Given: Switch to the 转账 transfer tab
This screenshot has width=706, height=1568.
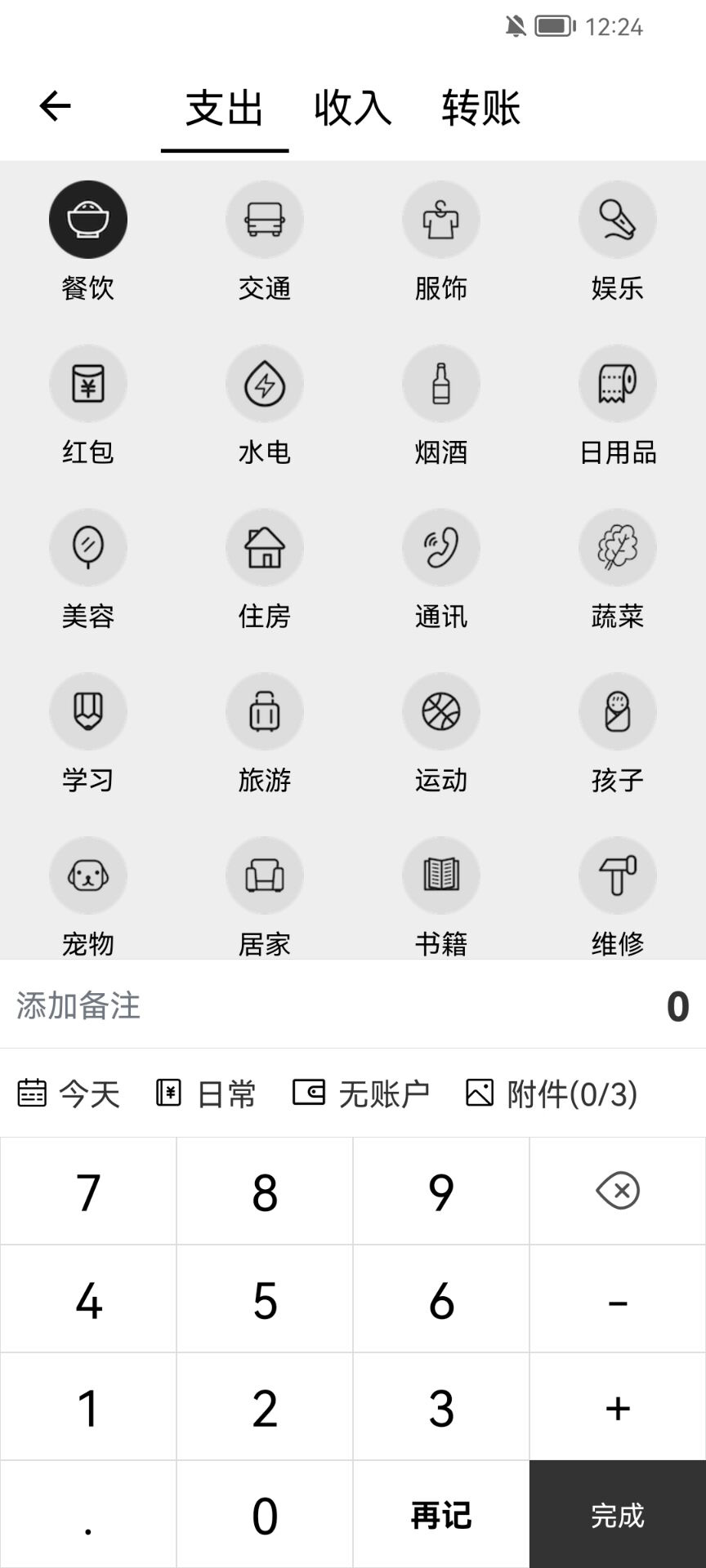Looking at the screenshot, I should pos(480,108).
